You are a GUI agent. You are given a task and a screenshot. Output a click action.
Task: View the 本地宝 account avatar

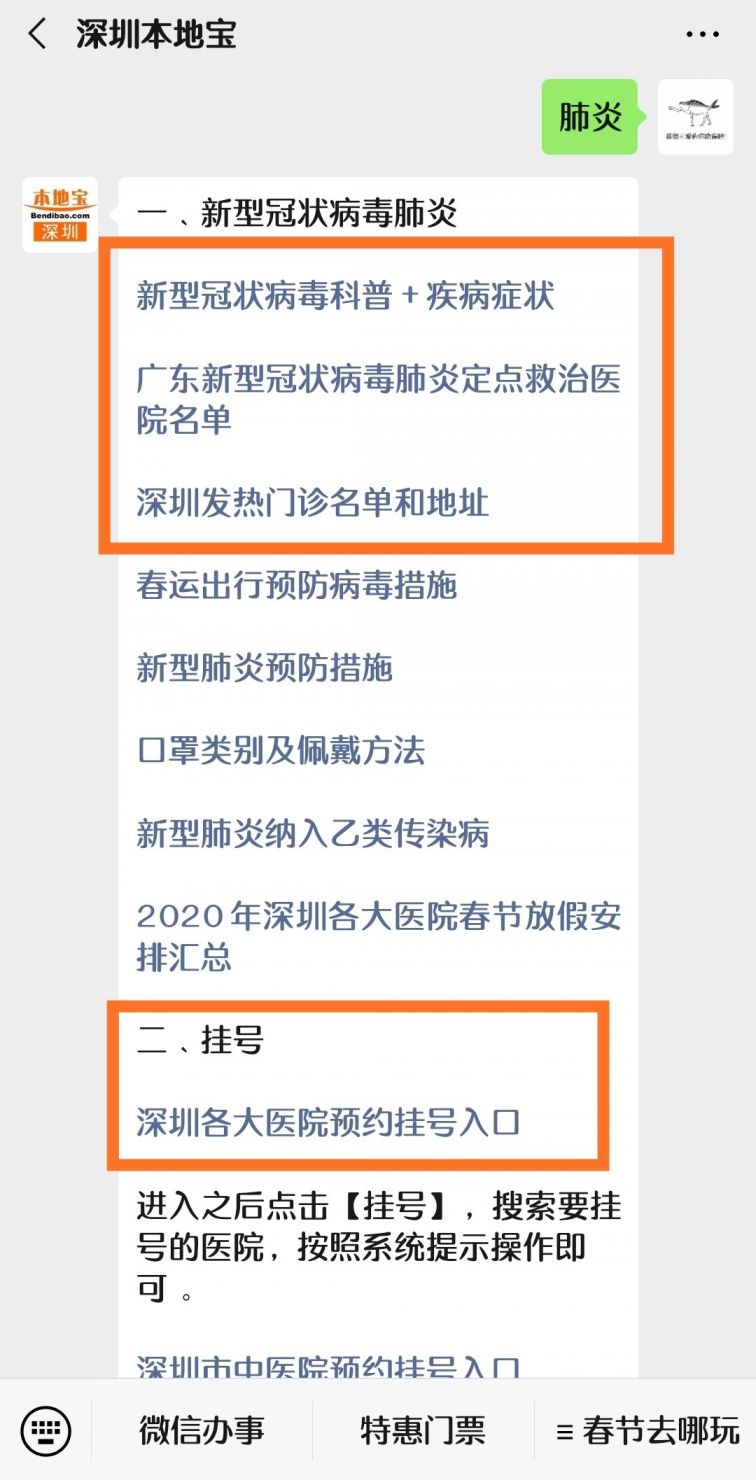[60, 215]
